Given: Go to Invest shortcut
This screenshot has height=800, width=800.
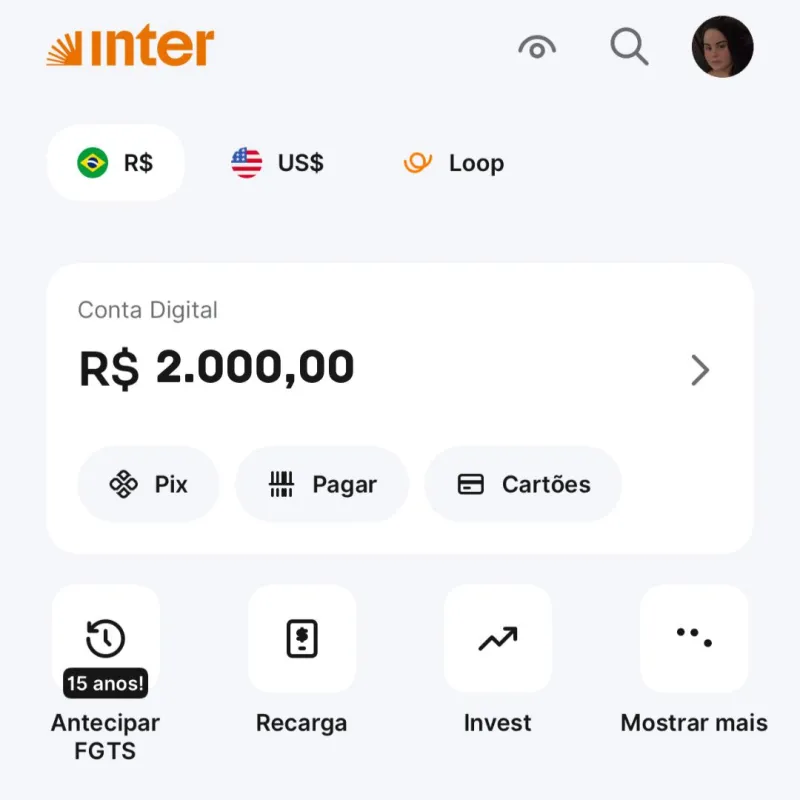Looking at the screenshot, I should (x=498, y=640).
